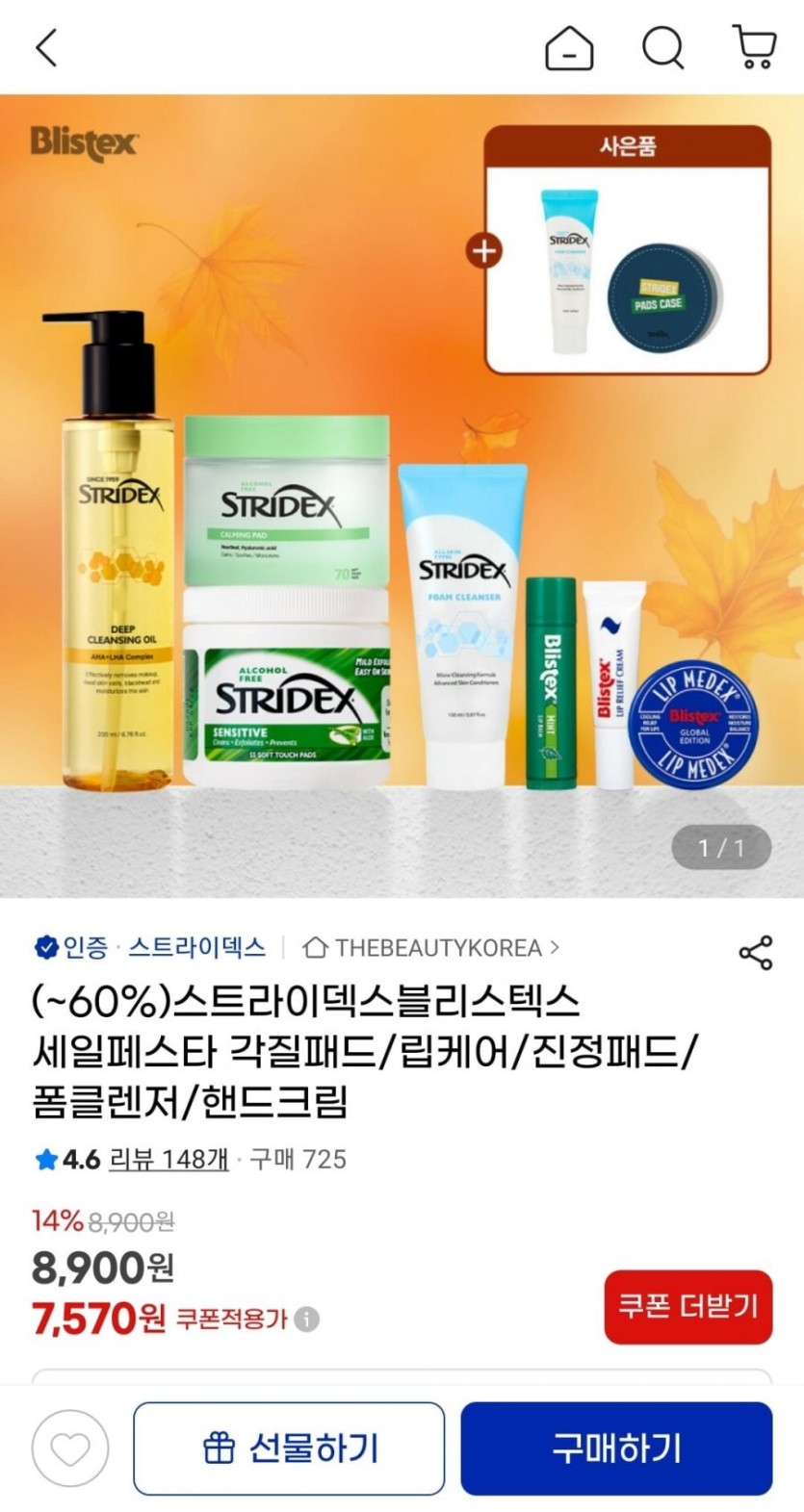Open the shopping cart
This screenshot has height=1512, width=804.
pos(754,47)
